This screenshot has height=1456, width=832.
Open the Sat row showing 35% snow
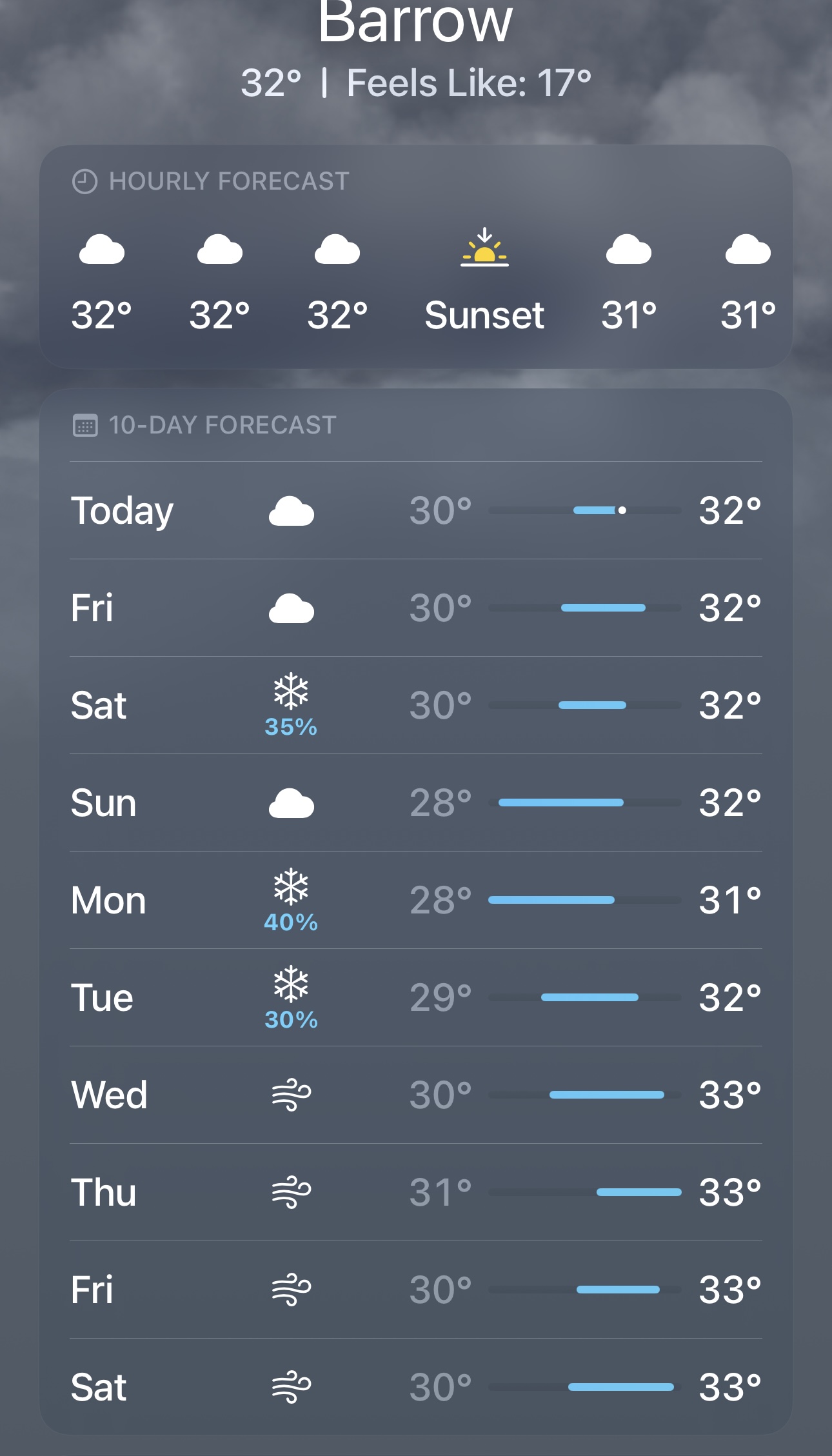pos(416,706)
